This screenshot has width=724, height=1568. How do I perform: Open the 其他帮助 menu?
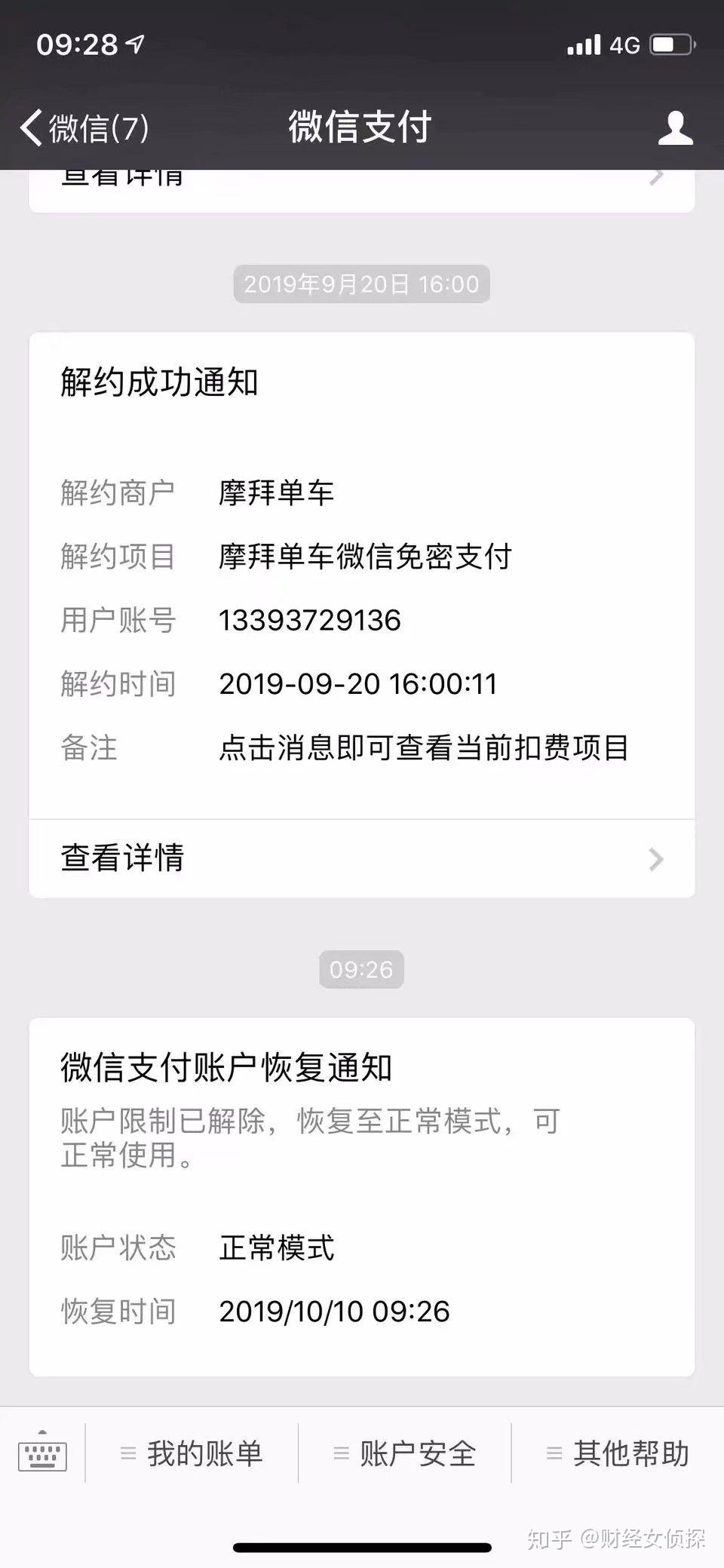[618, 1453]
